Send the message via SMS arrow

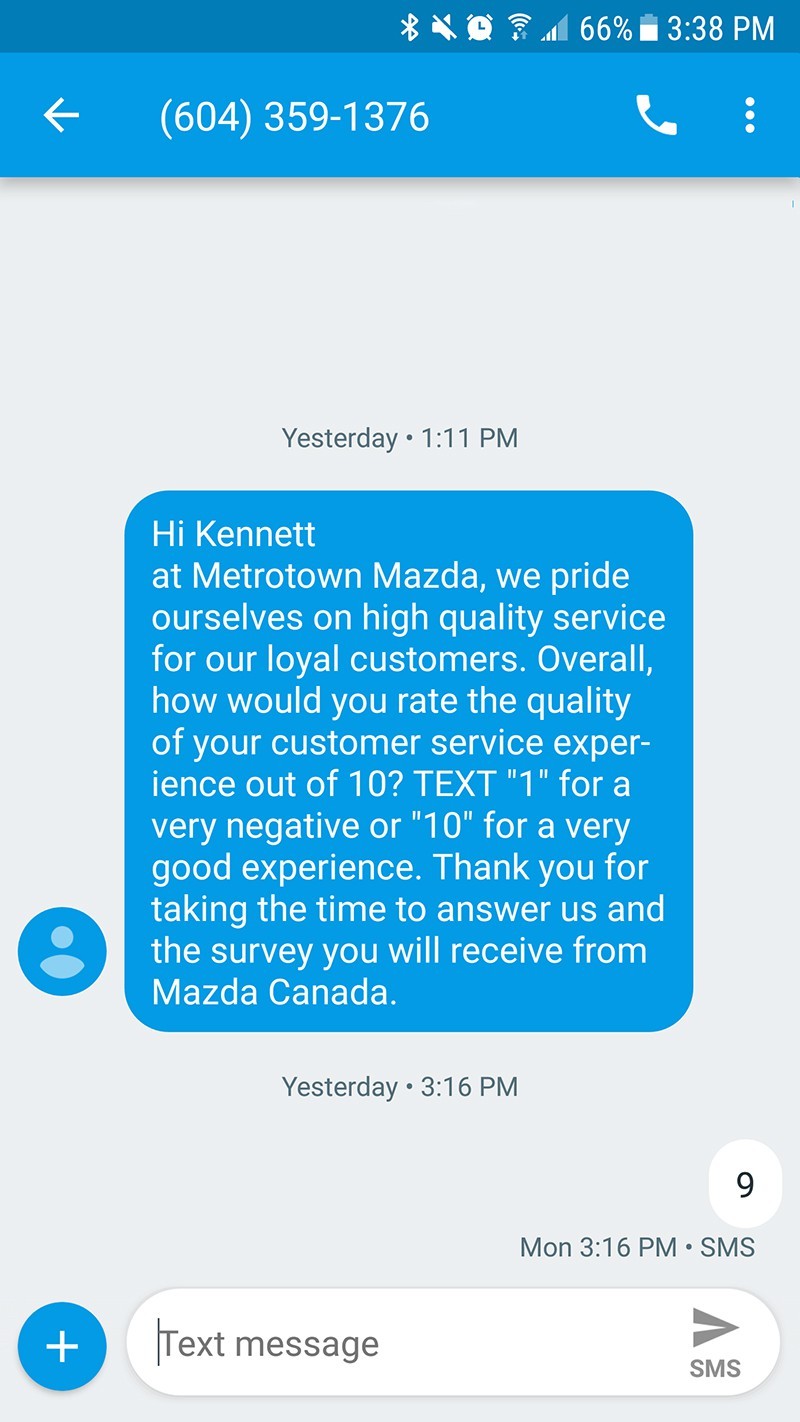click(715, 1343)
